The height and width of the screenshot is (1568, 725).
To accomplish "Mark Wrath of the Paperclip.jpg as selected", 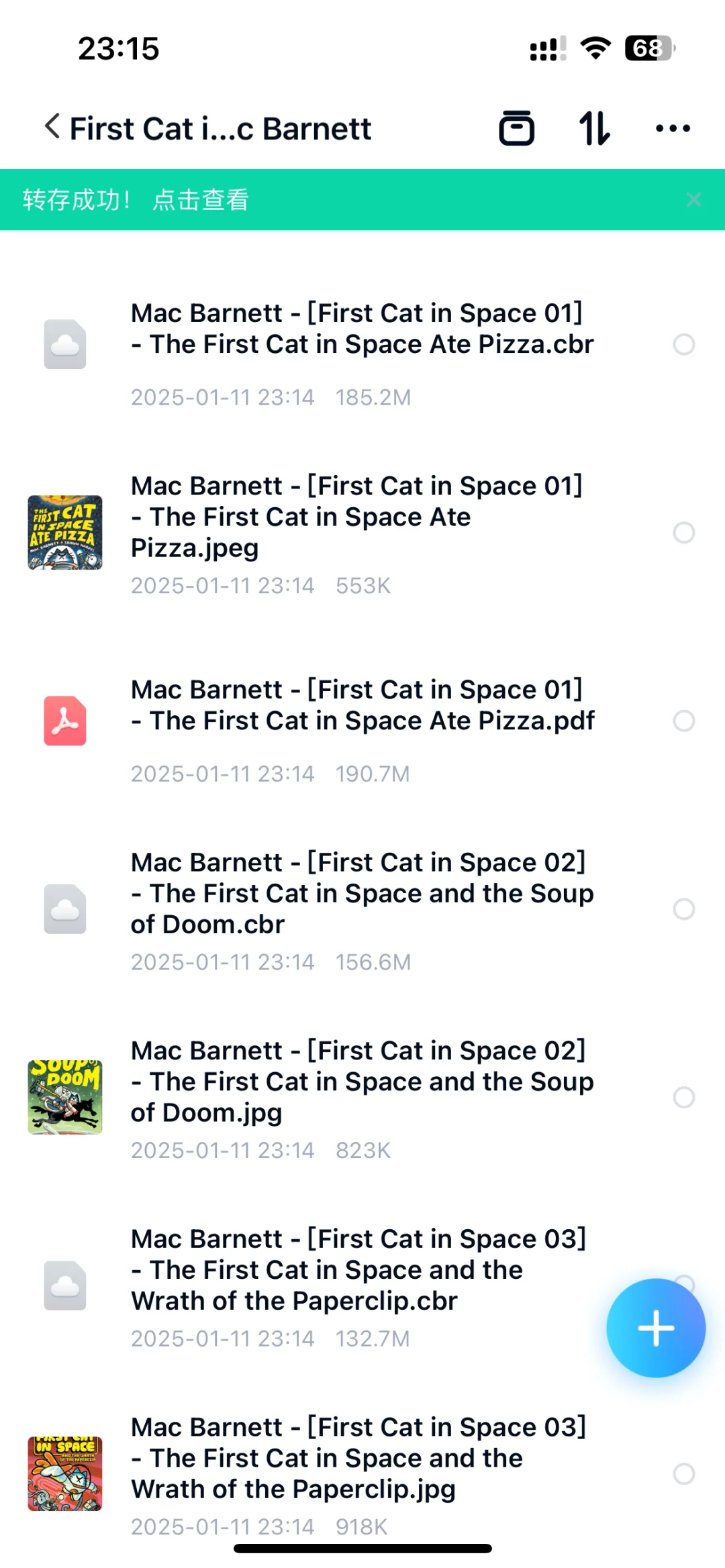I will tap(684, 1473).
